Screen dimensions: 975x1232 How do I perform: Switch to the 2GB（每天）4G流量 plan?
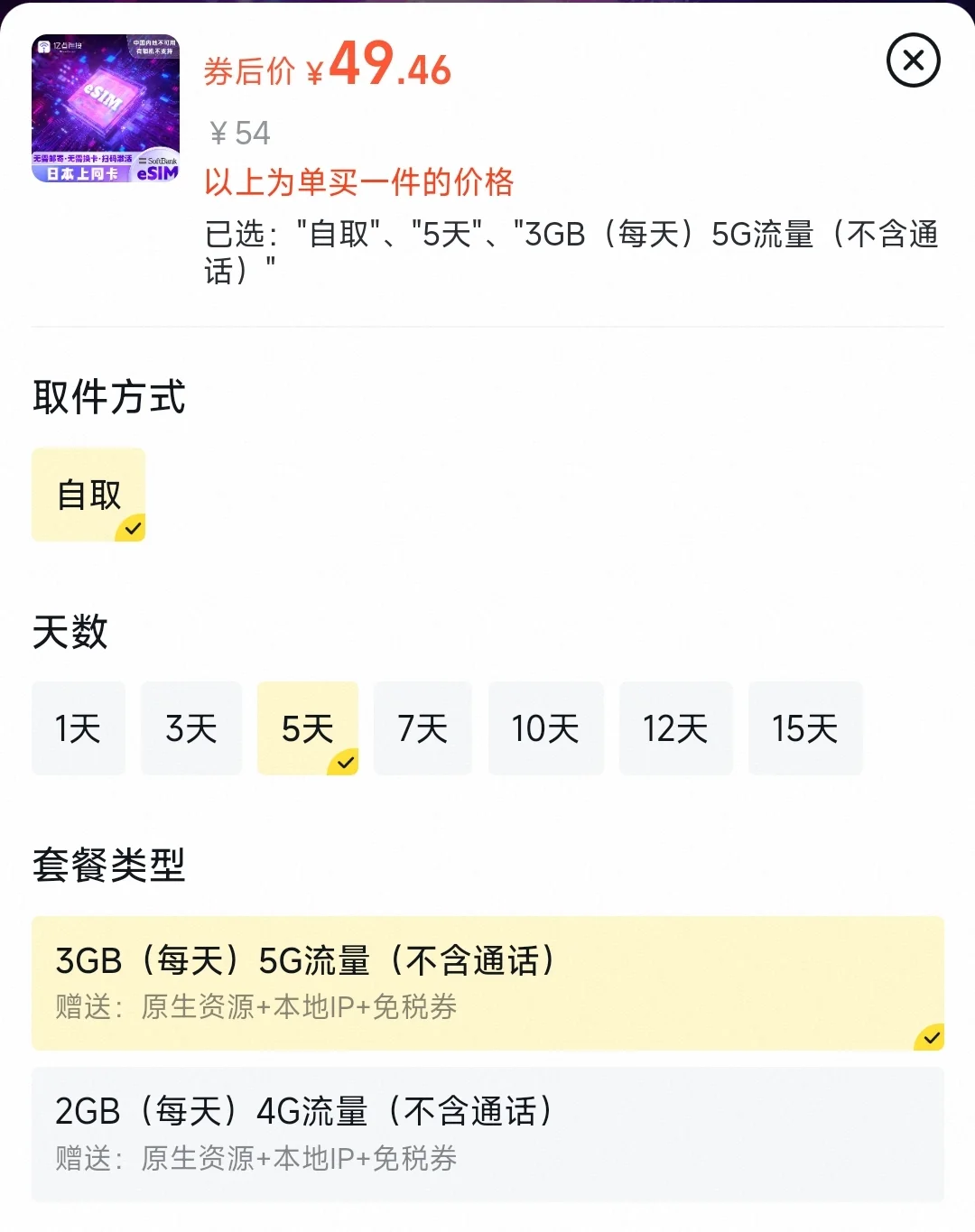coord(487,1134)
